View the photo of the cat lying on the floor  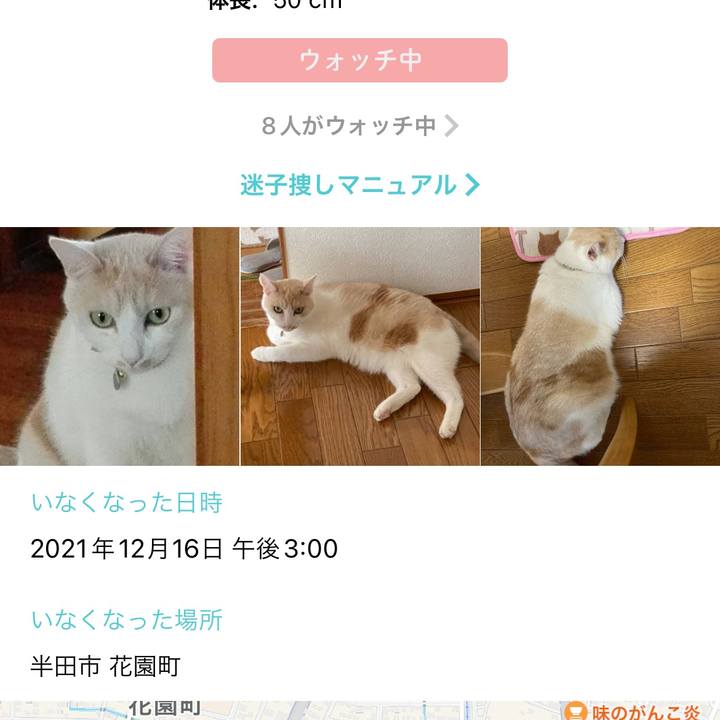click(360, 346)
